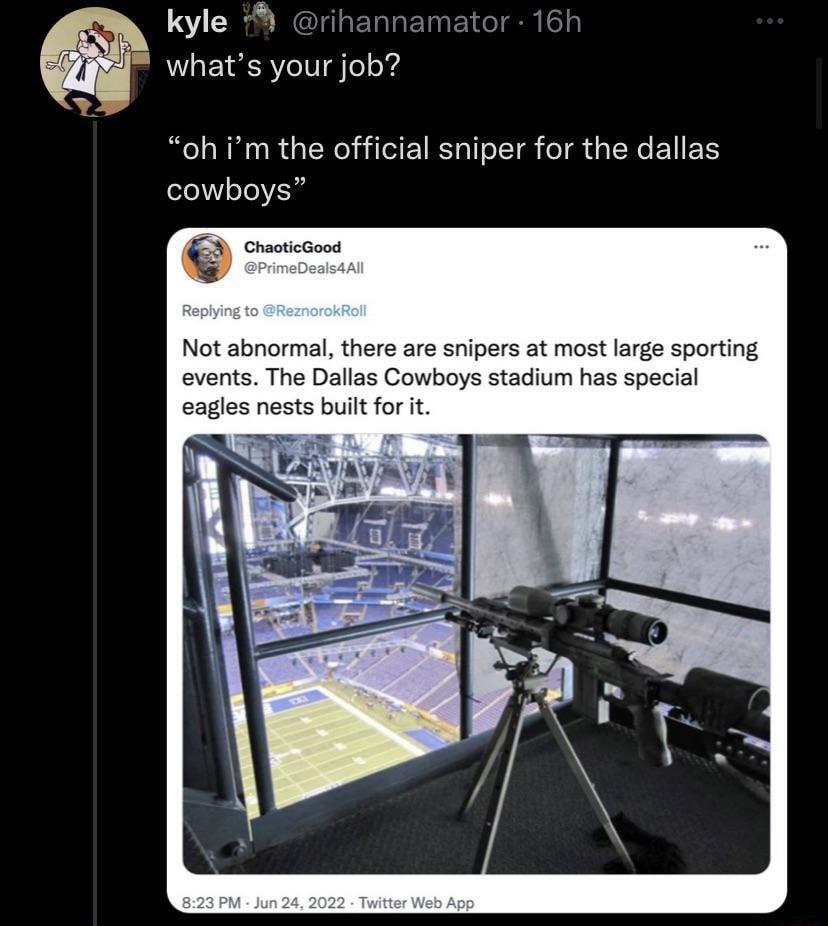Screen dimensions: 828x926
Task: Select the quote text what's your job
Action: point(283,63)
